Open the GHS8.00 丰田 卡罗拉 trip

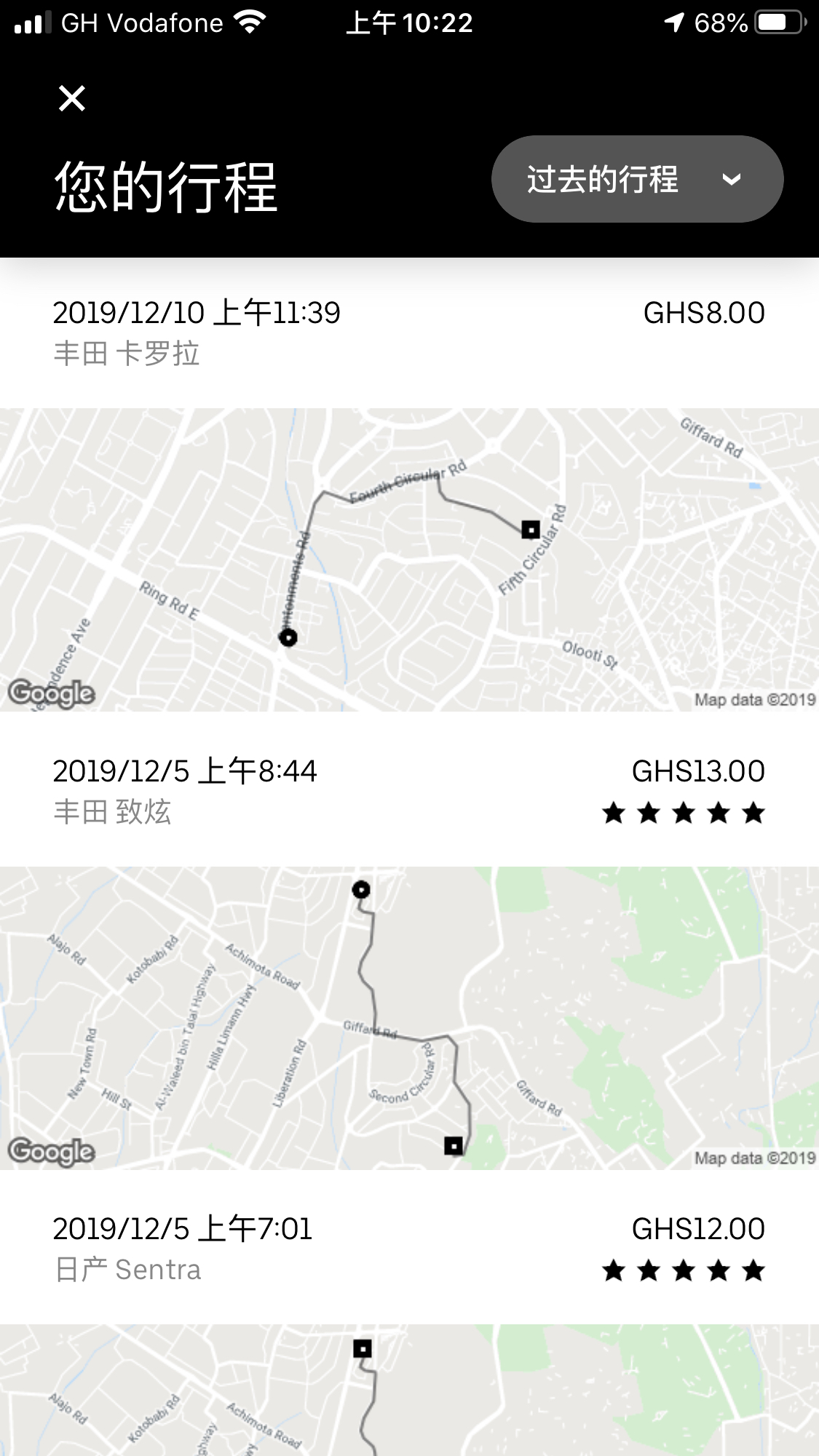(x=408, y=333)
